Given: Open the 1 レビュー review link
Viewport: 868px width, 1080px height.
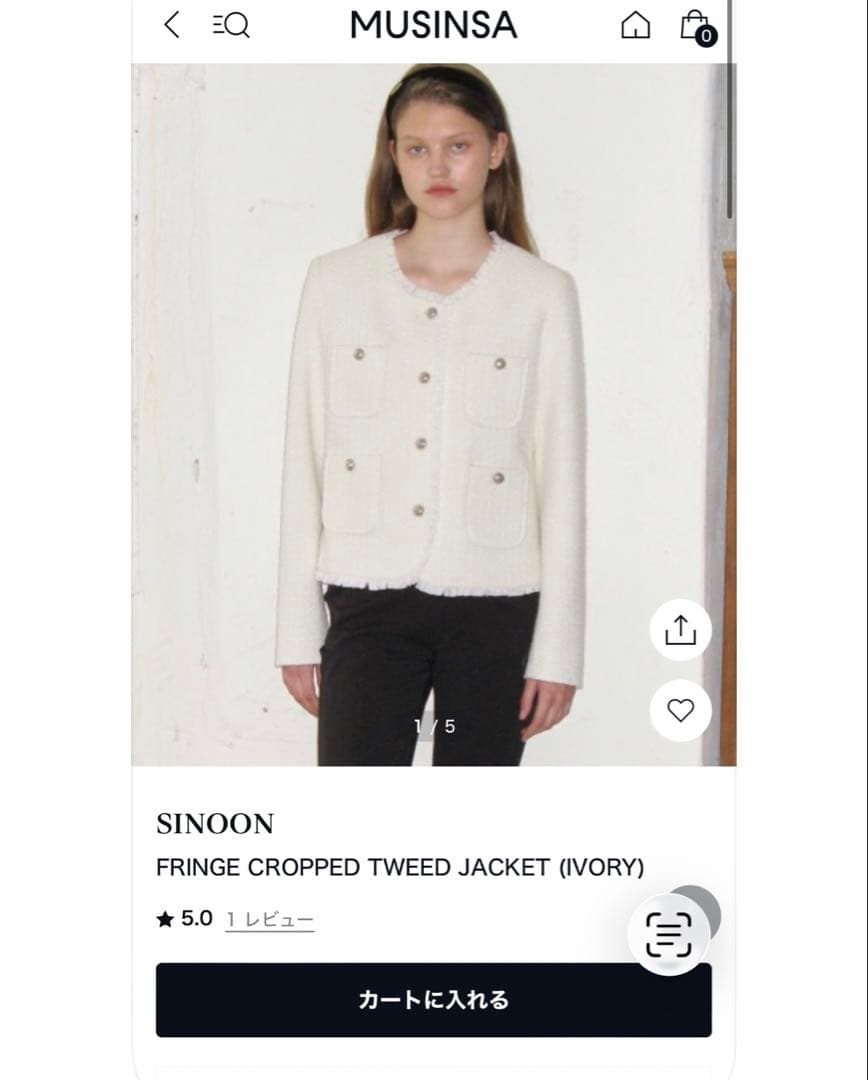Looking at the screenshot, I should point(269,919).
